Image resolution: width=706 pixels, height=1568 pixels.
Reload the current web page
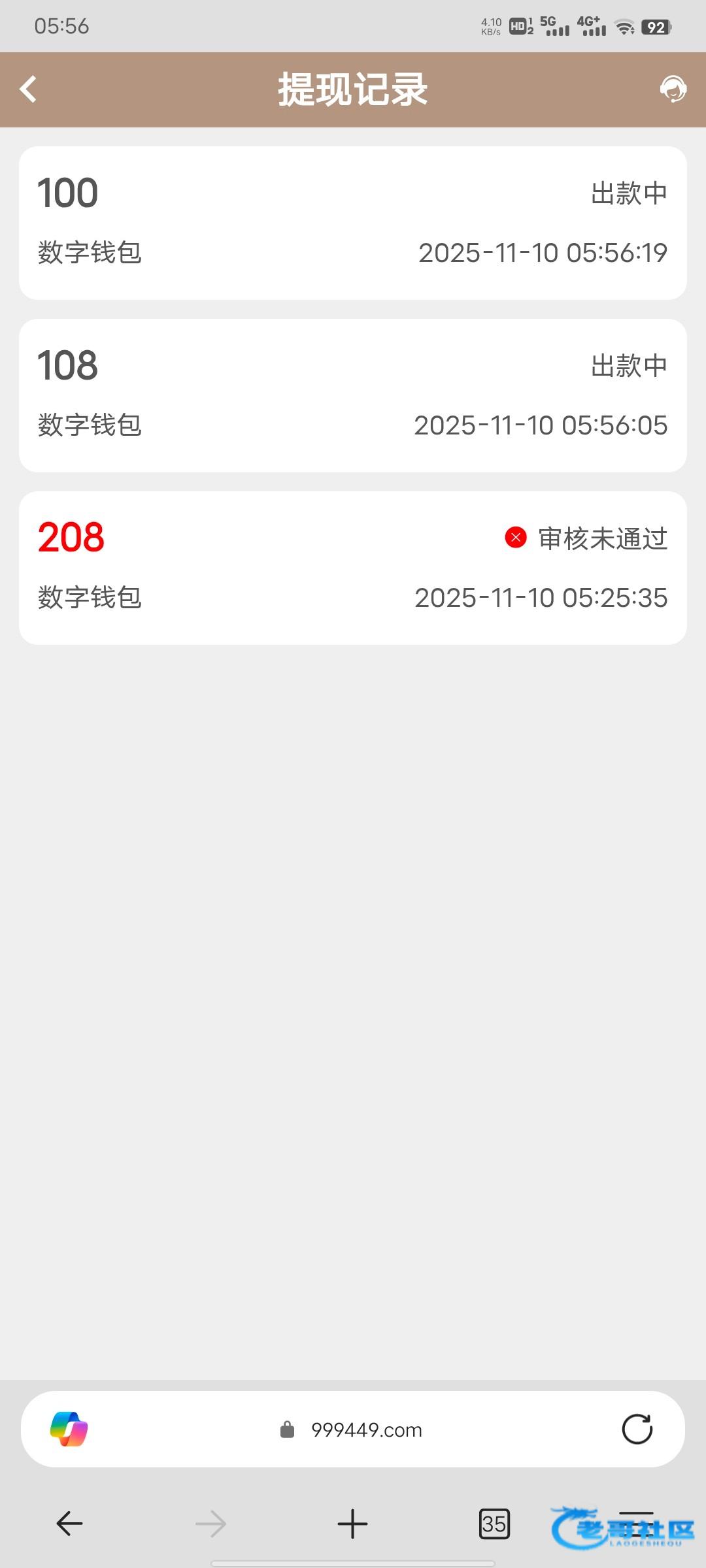(637, 1429)
